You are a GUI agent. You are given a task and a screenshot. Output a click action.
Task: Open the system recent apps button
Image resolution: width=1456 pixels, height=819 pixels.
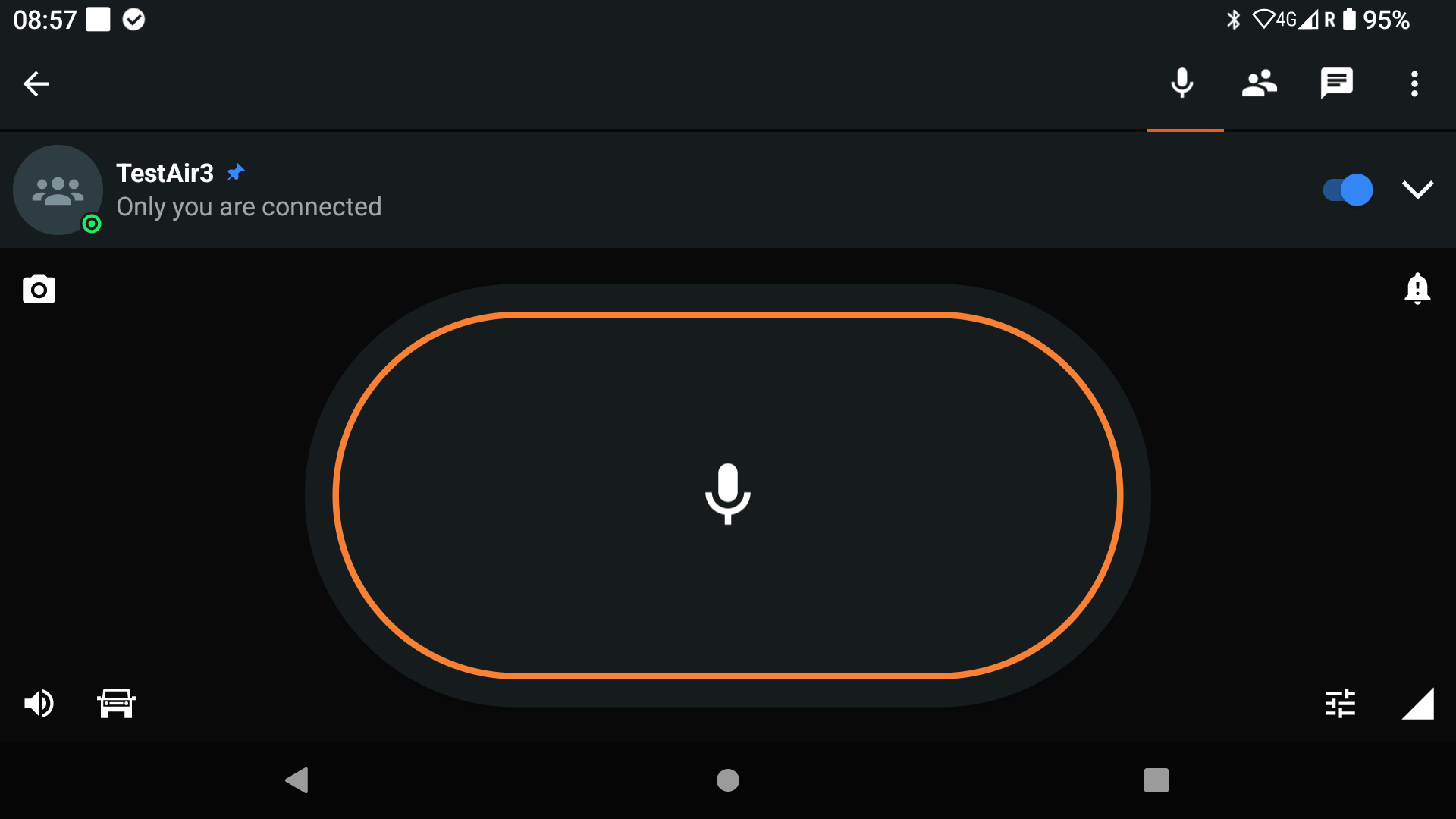tap(1156, 780)
